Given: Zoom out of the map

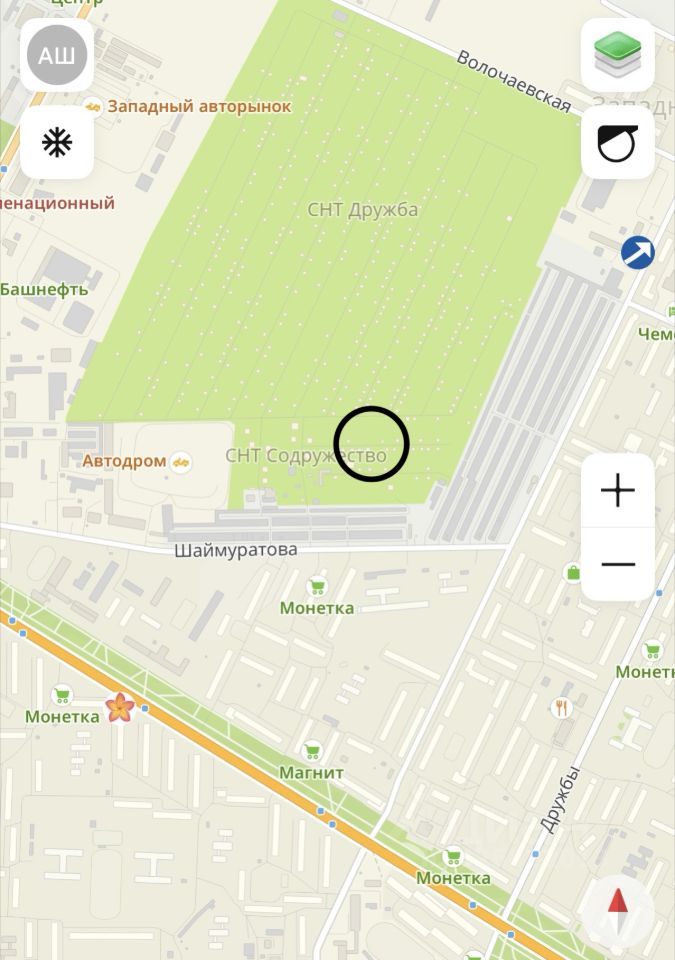Looking at the screenshot, I should tap(618, 564).
